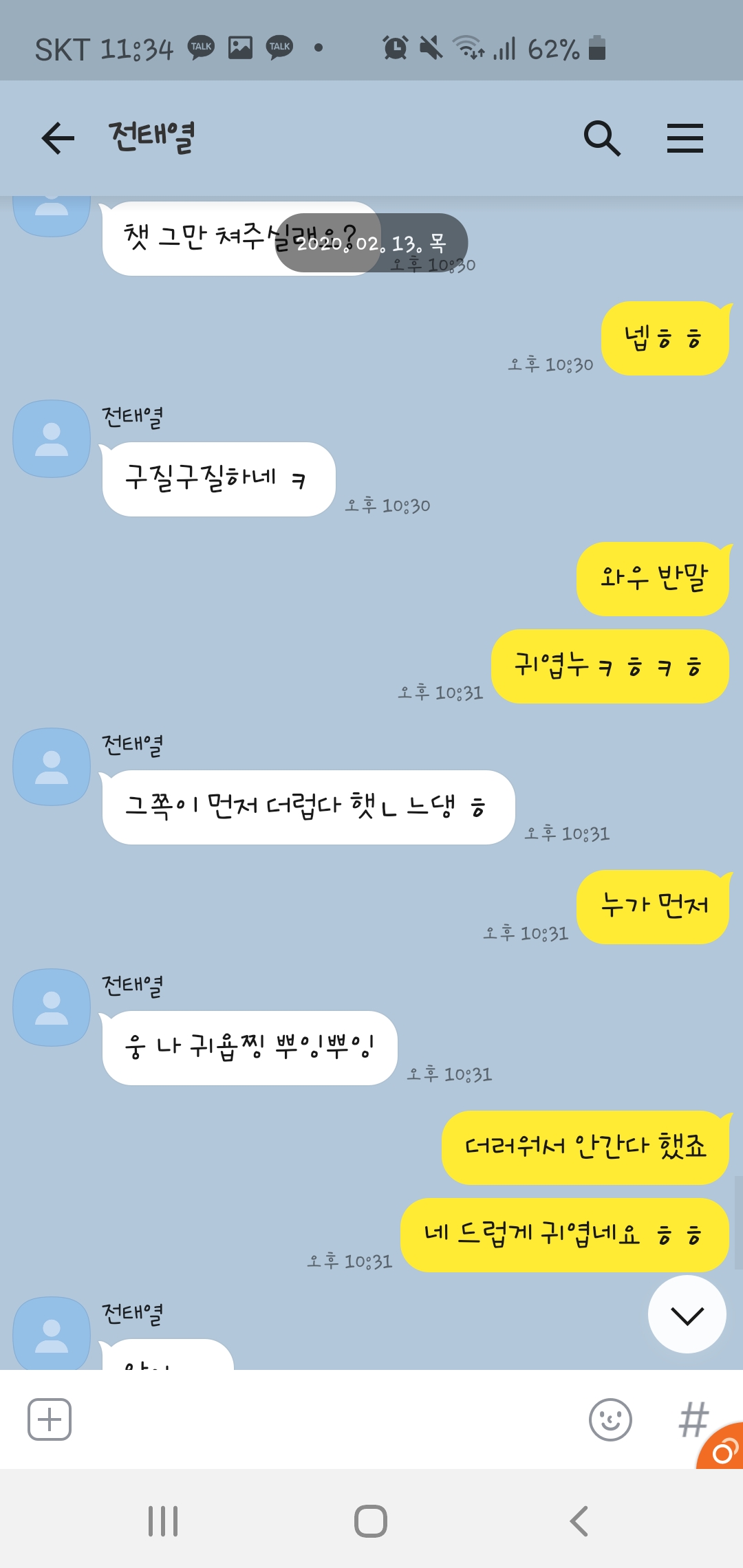Screen dimensions: 743x1568
Task: Open the chat room hamburger menu
Action: pos(685,138)
